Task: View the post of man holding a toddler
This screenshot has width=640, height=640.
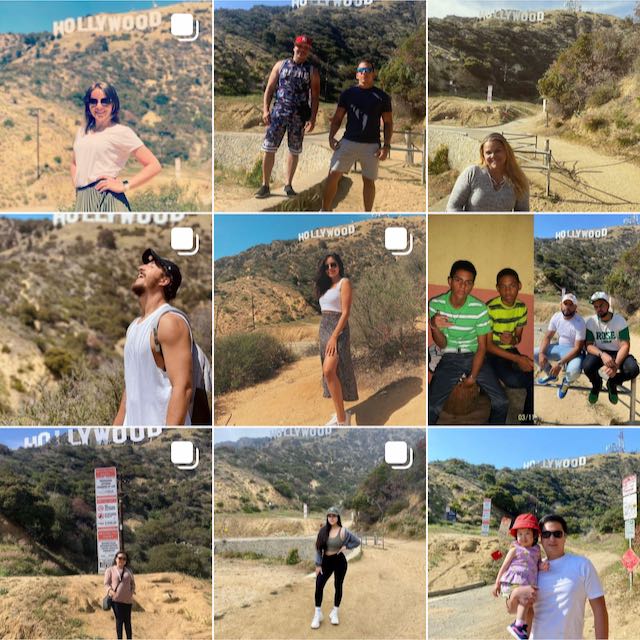Action: 533,534
